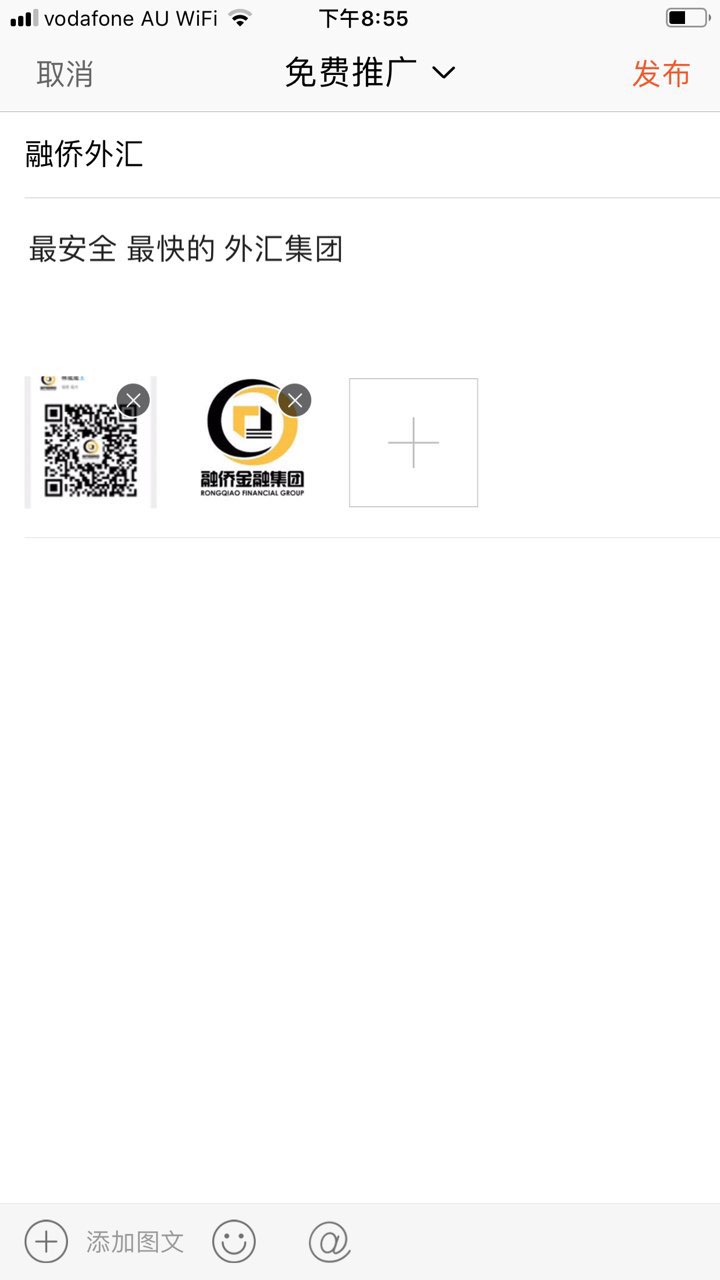Remove the 融侨金融集团 logo attachment
Viewport: 720px width, 1280px height.
294,400
